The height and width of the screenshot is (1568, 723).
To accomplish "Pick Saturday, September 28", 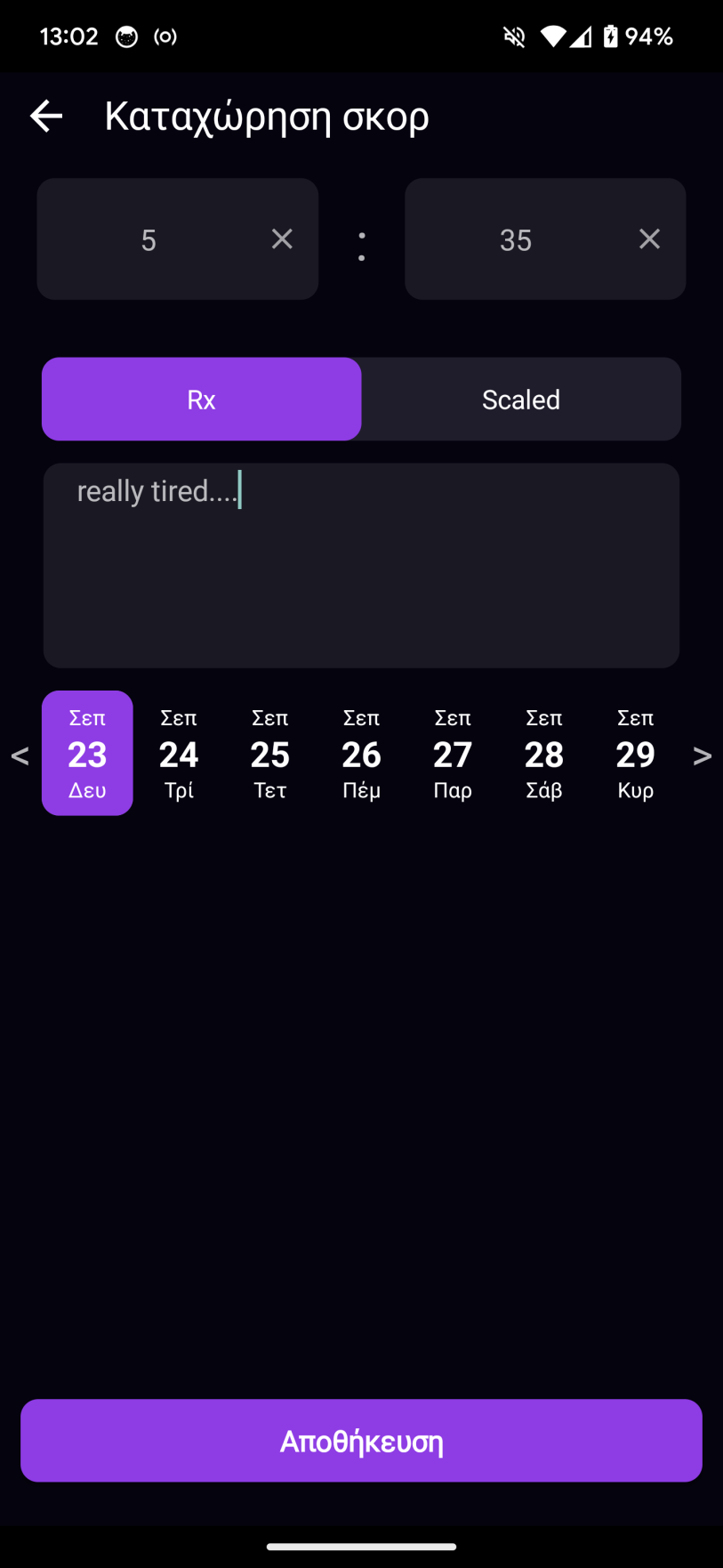I will [544, 753].
